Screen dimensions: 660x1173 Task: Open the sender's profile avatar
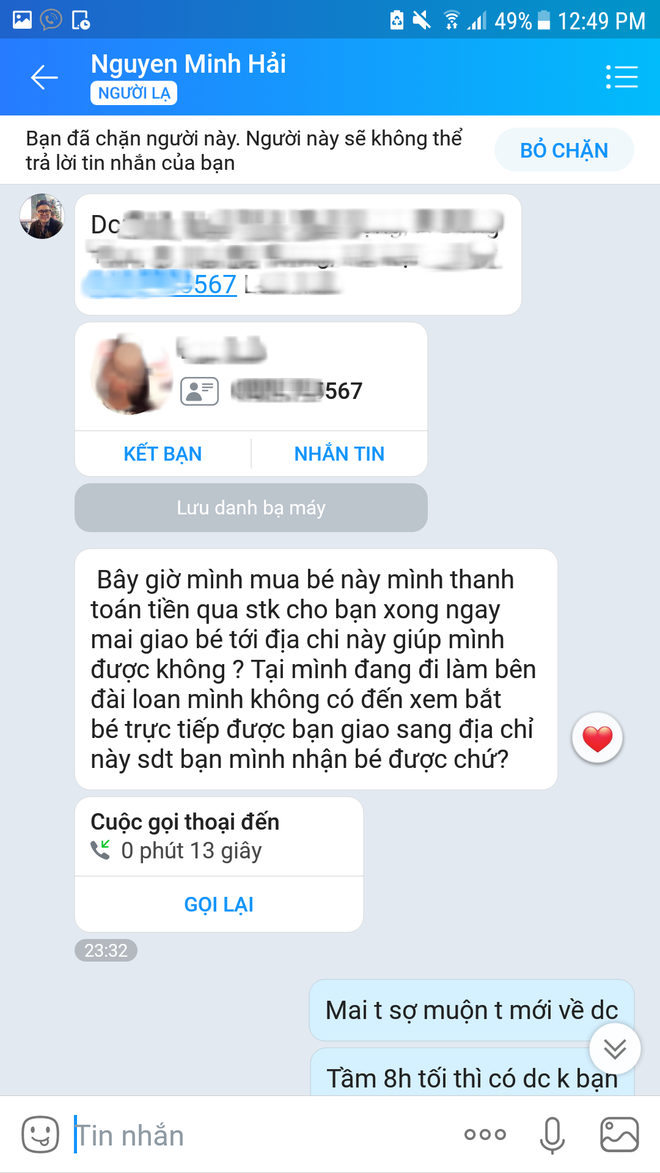coord(42,215)
